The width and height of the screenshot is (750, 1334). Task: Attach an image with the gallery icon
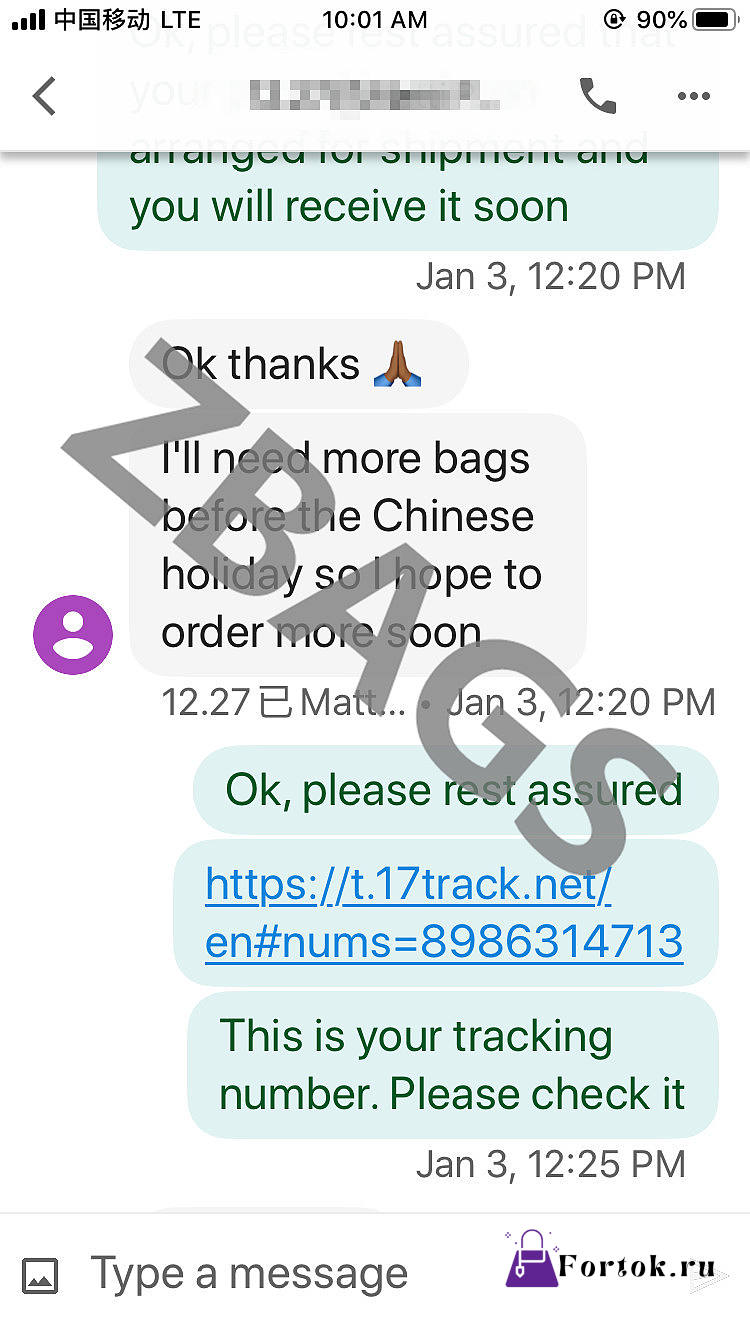tap(40, 1276)
